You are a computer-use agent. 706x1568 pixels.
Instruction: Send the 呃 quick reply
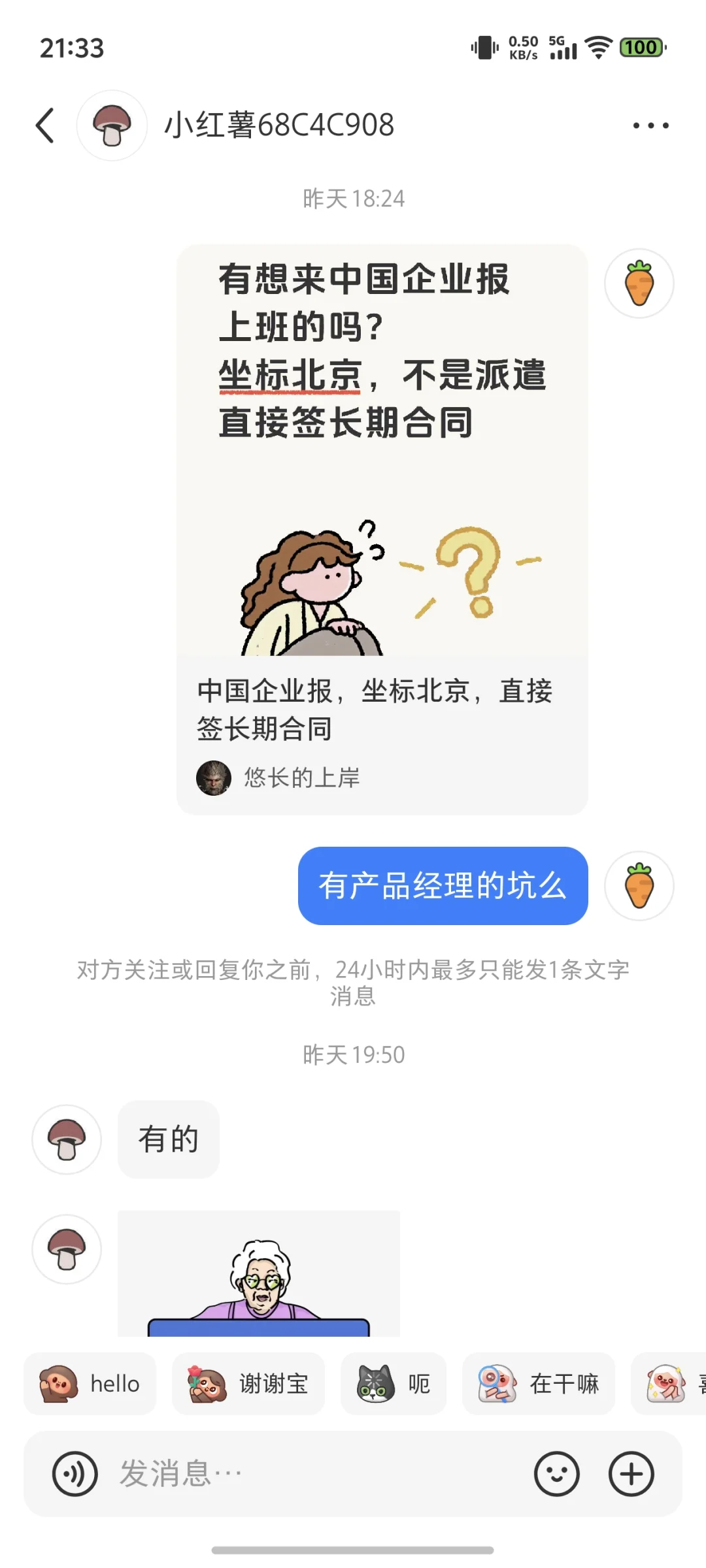[x=394, y=1384]
